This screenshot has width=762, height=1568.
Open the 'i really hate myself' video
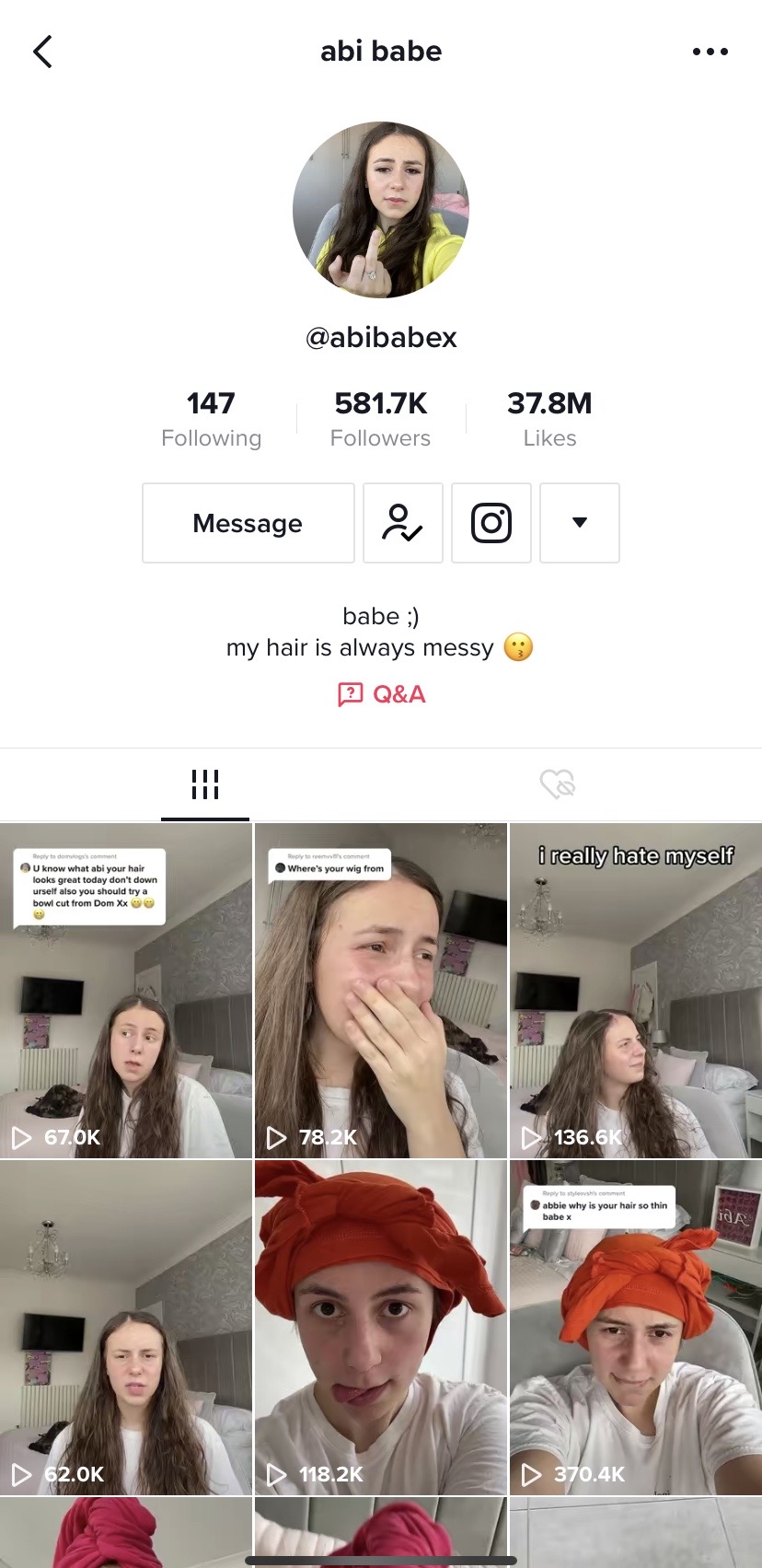click(x=635, y=991)
